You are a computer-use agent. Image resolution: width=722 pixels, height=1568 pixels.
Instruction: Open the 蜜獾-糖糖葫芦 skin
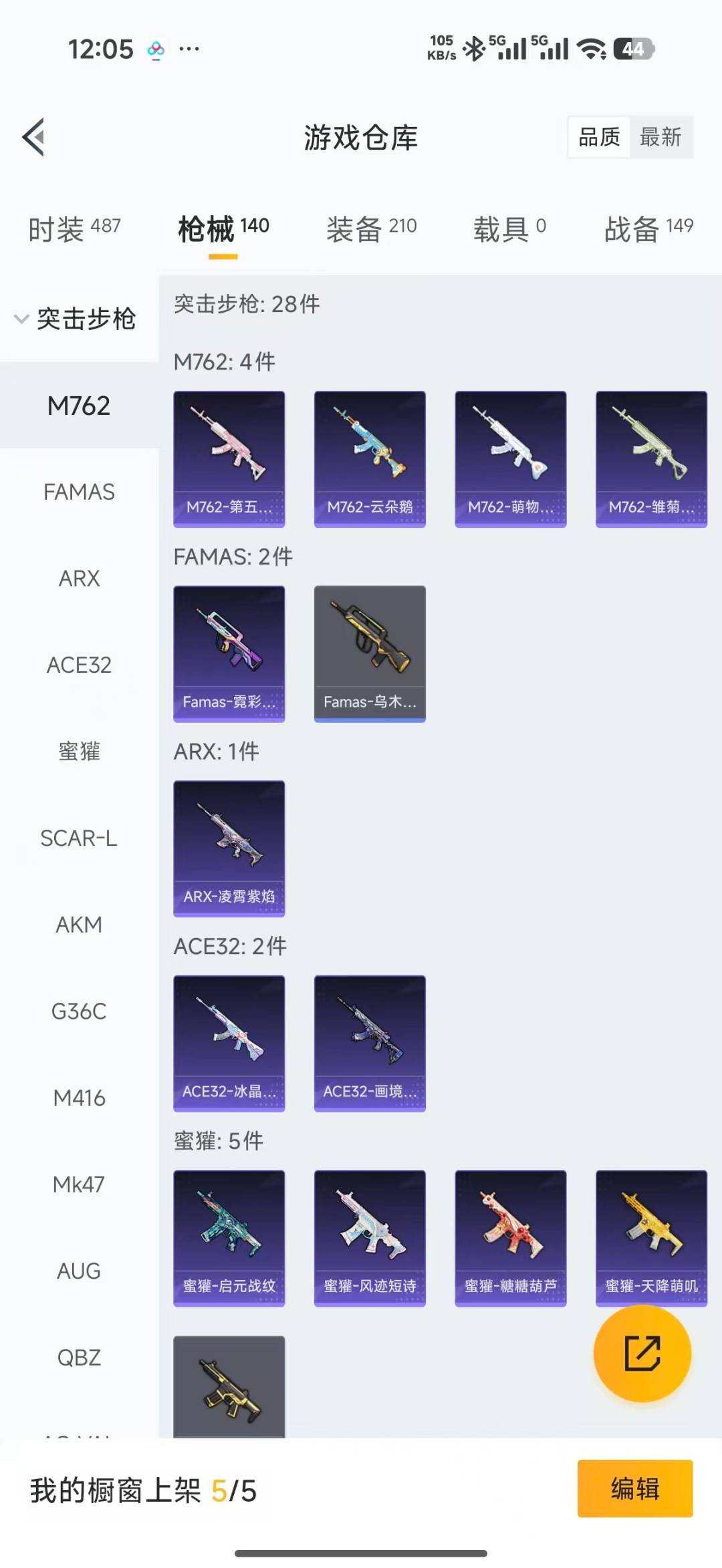coord(510,1237)
